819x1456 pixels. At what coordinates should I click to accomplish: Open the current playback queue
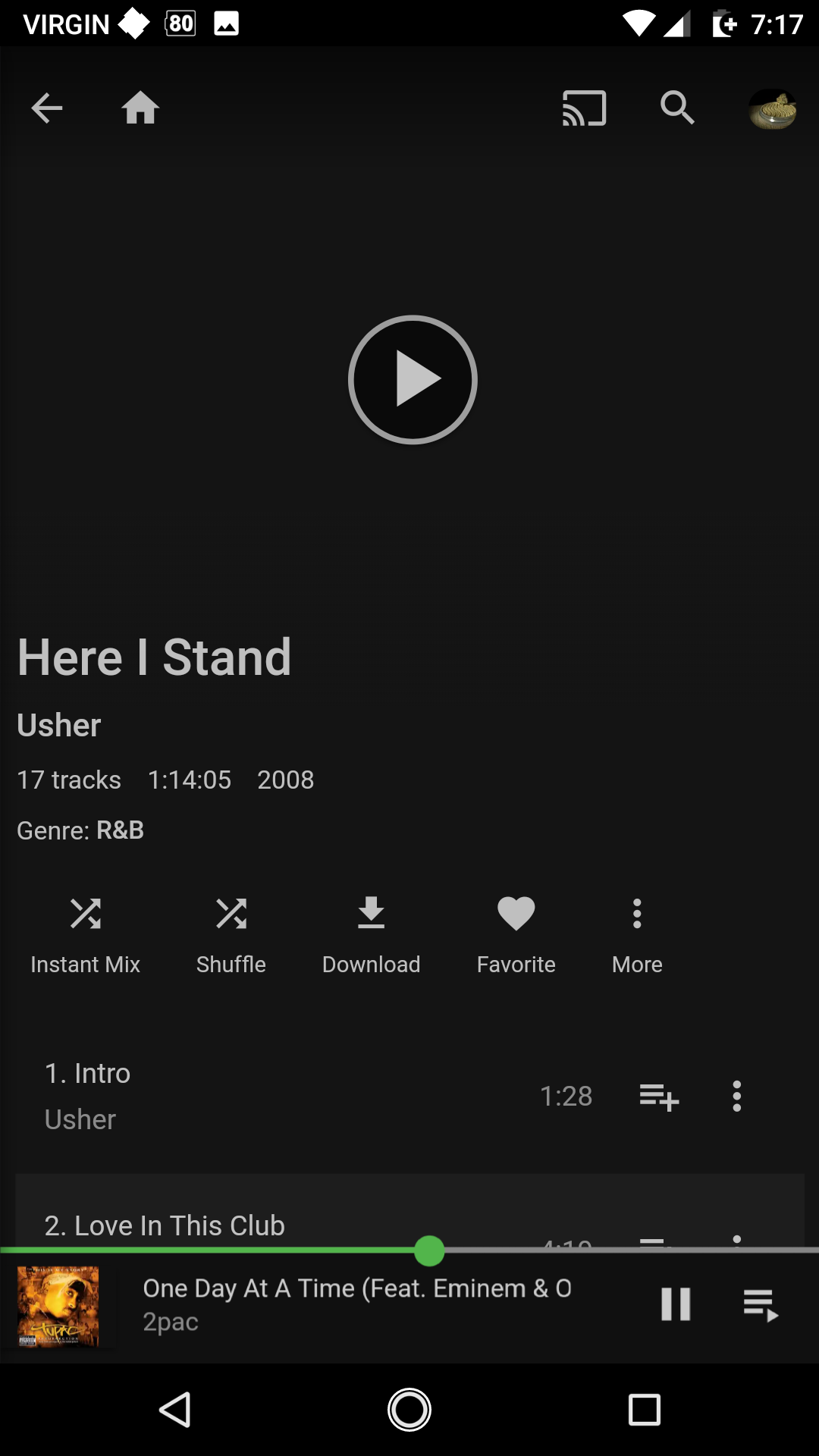click(x=761, y=1306)
